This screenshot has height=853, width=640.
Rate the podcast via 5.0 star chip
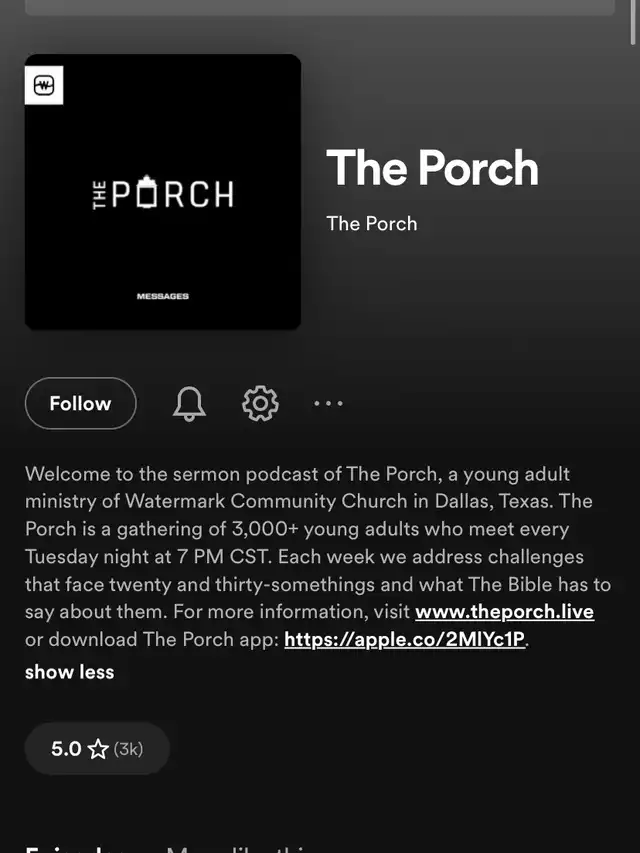point(97,748)
